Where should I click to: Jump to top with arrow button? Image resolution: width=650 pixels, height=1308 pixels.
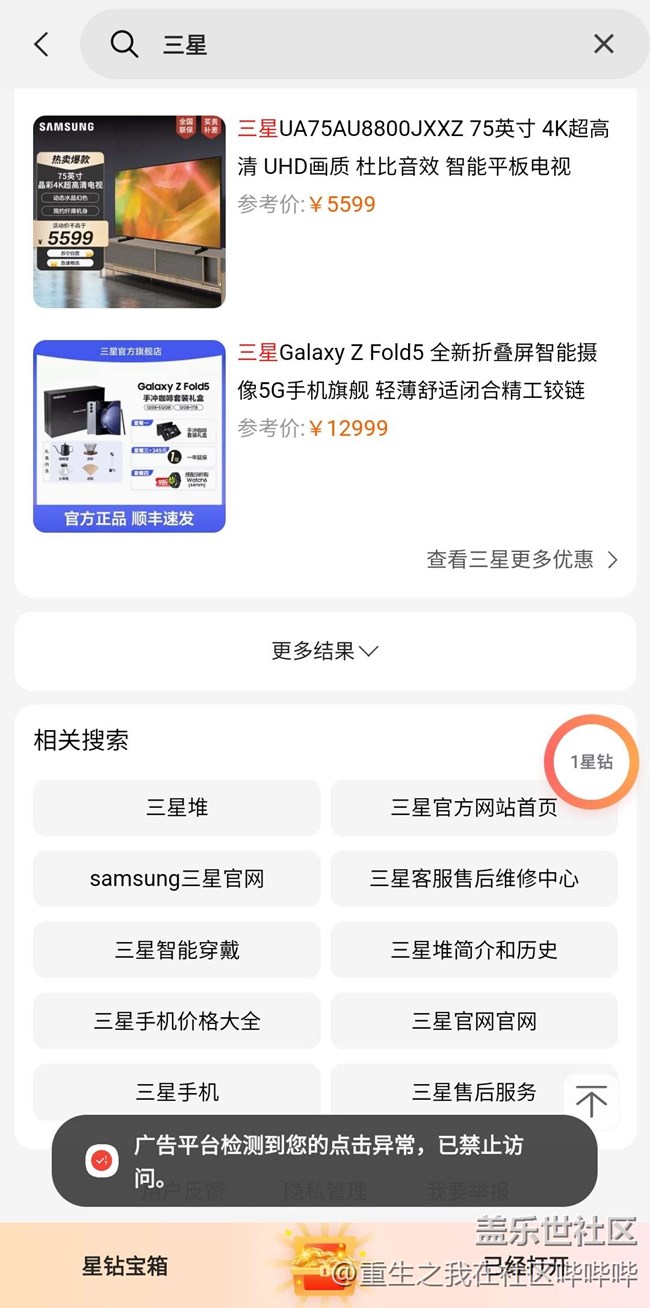pyautogui.click(x=591, y=1101)
